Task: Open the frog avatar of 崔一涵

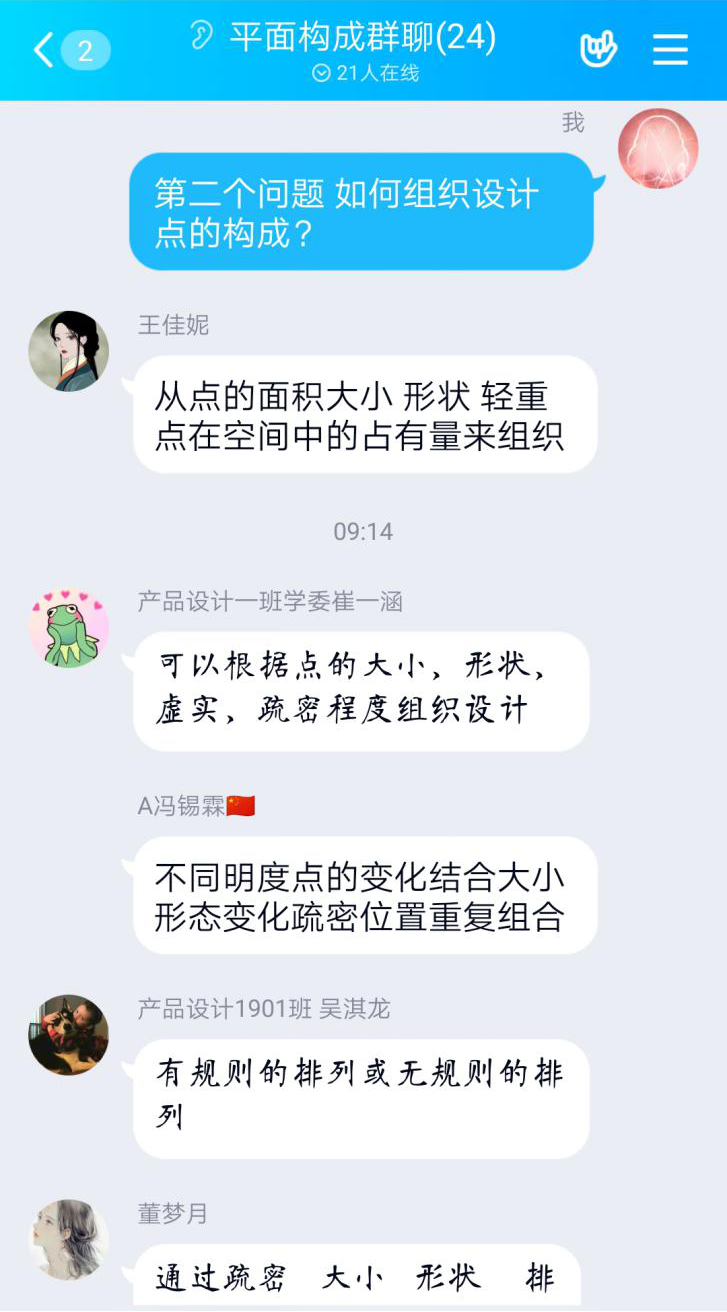Action: coord(68,627)
